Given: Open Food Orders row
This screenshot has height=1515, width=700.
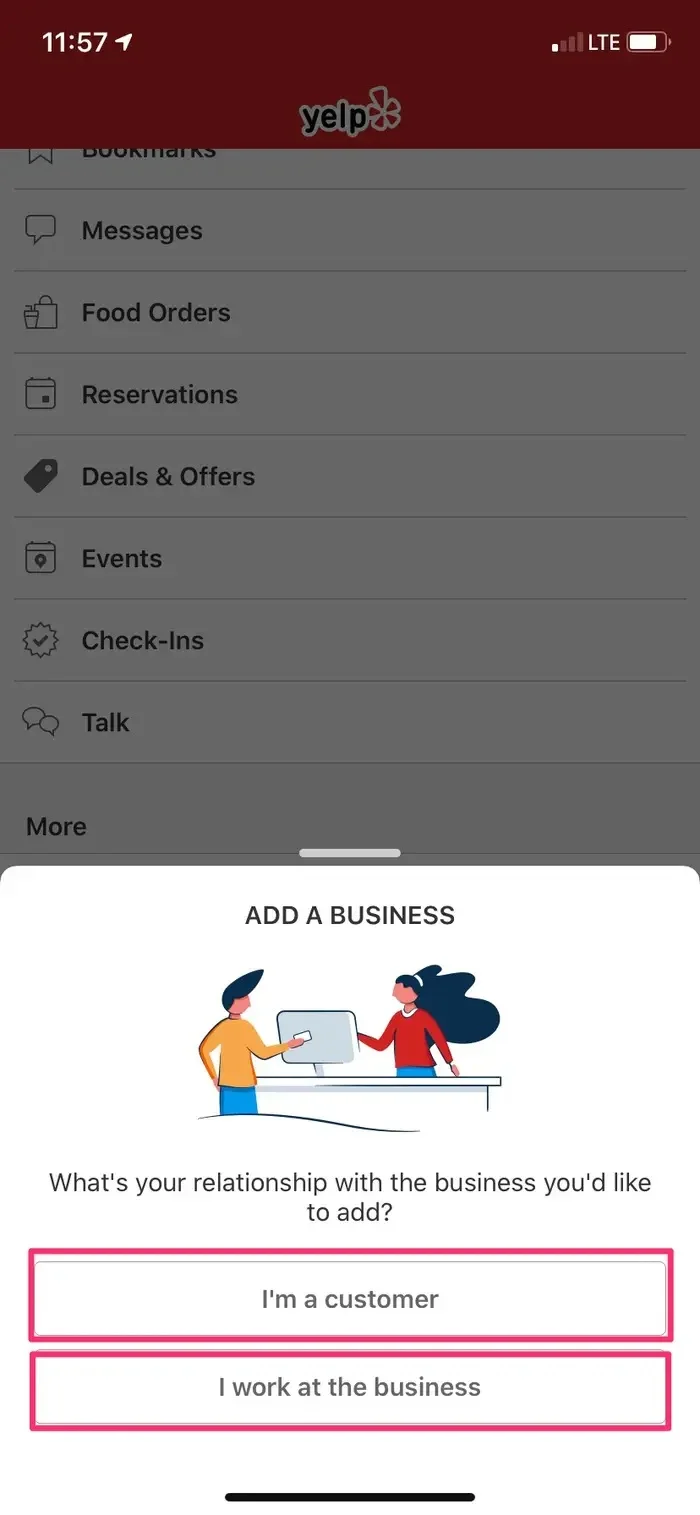Looking at the screenshot, I should (156, 313).
